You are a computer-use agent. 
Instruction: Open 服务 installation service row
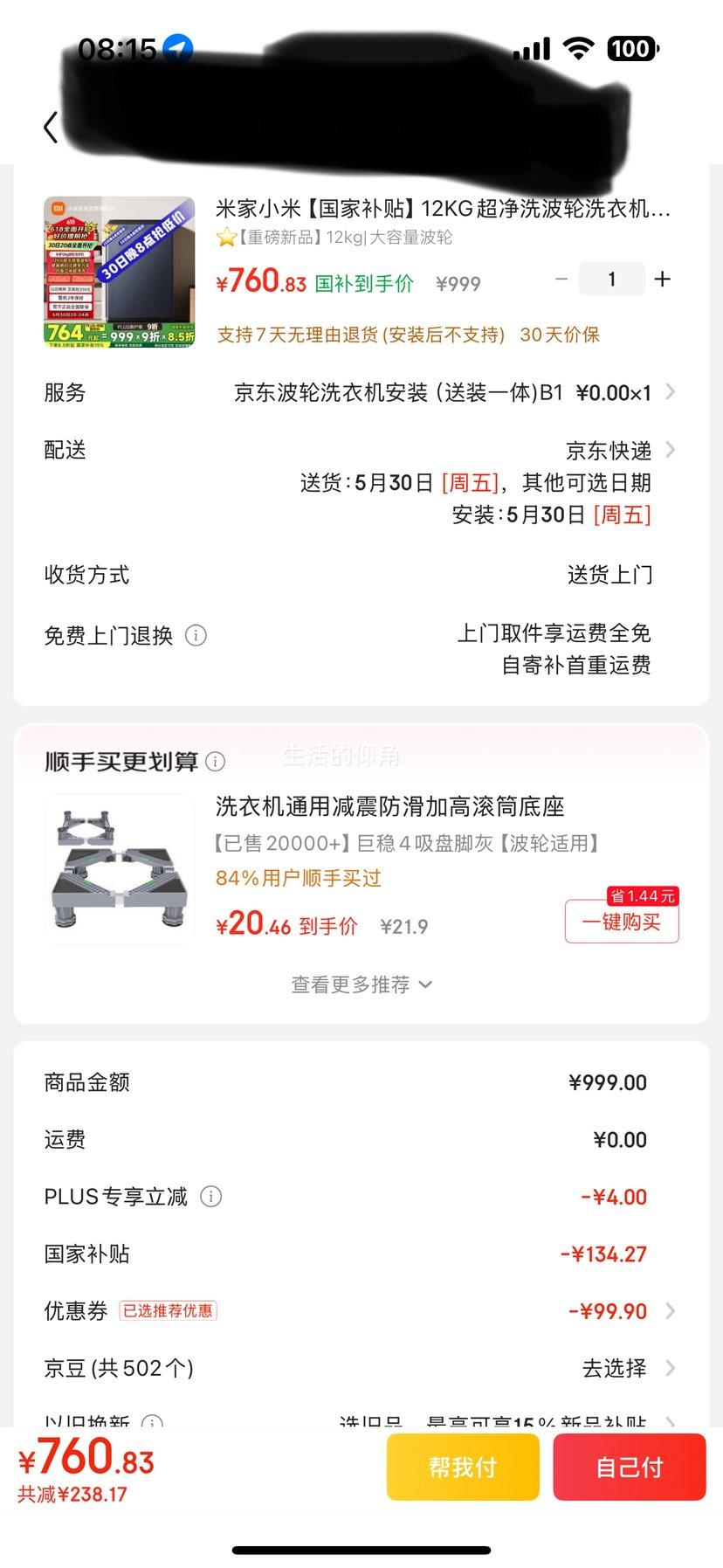click(x=361, y=393)
